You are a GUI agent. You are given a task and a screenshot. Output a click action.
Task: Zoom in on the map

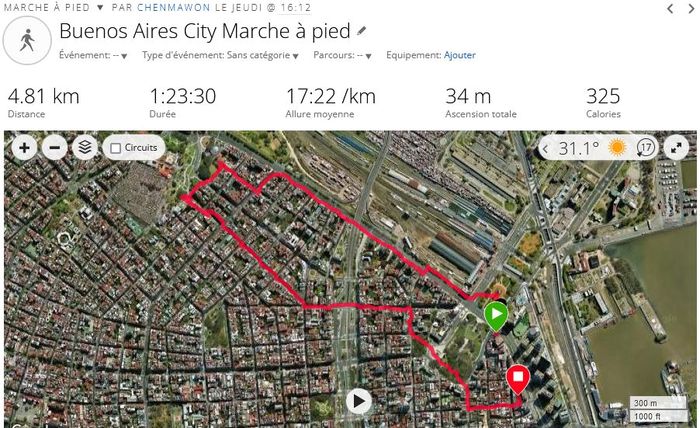[24, 148]
